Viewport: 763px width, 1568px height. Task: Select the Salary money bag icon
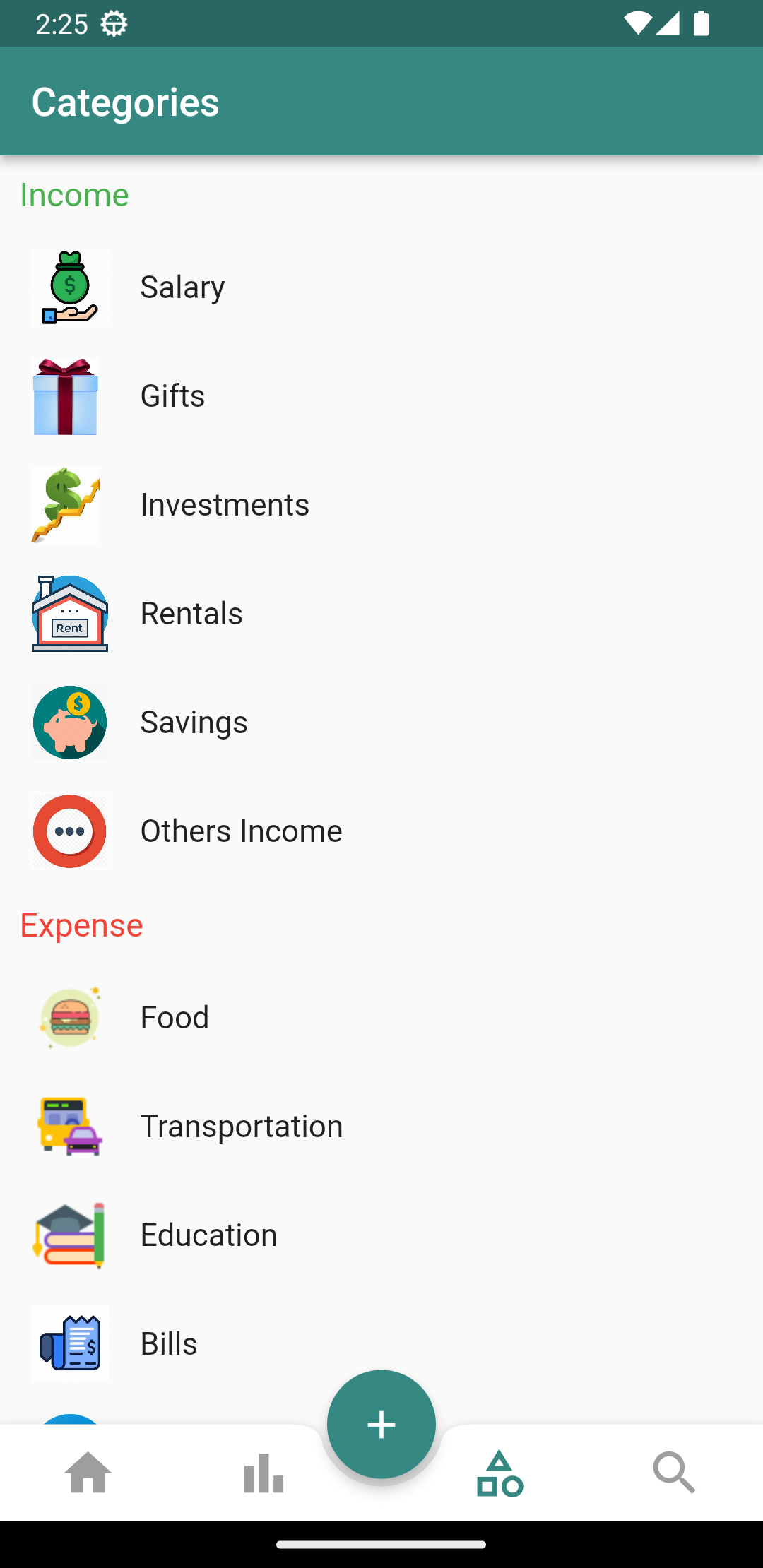point(70,287)
